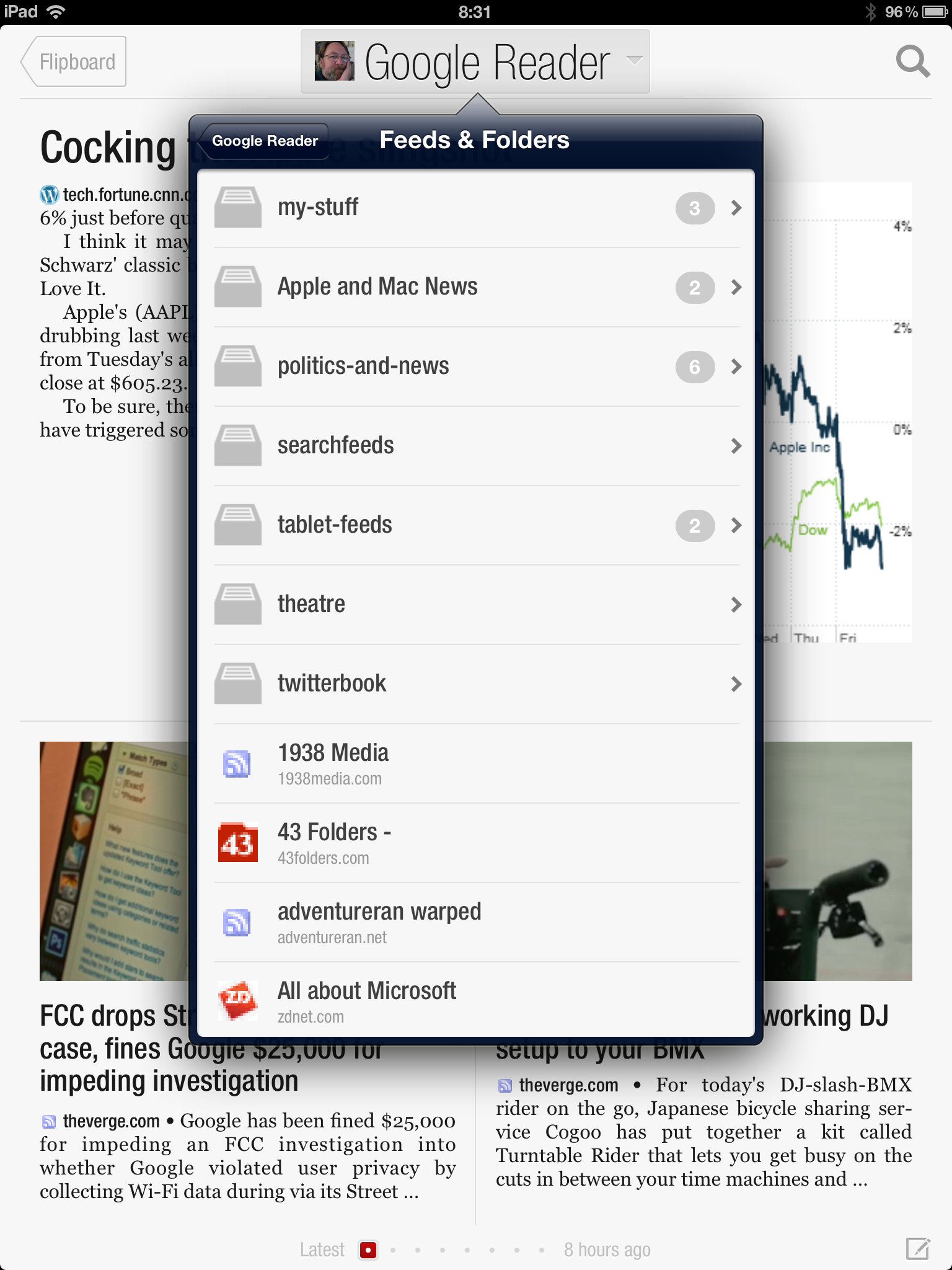The image size is (952, 1270).
Task: Open the my-stuff folder
Action: coord(477,208)
